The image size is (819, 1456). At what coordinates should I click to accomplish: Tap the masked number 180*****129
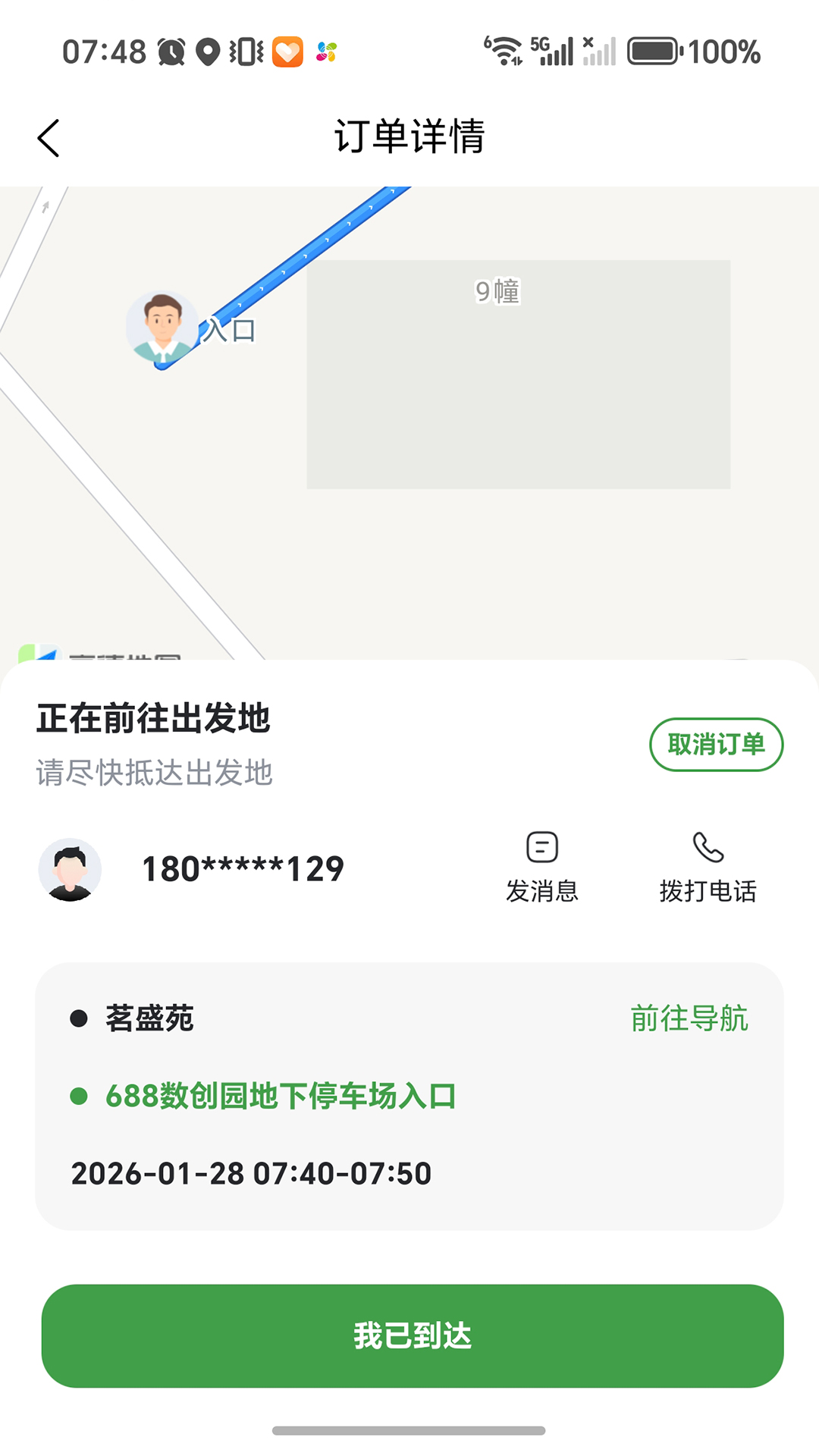point(243,868)
